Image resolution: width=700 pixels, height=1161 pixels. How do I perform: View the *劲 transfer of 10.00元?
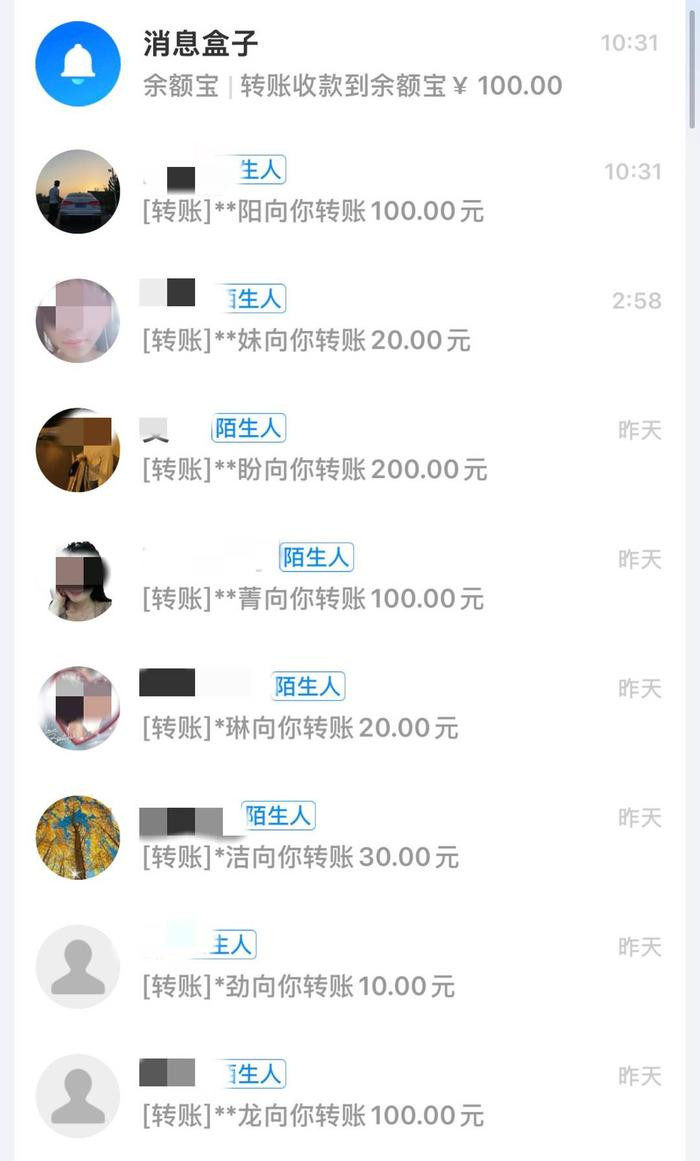(x=350, y=966)
